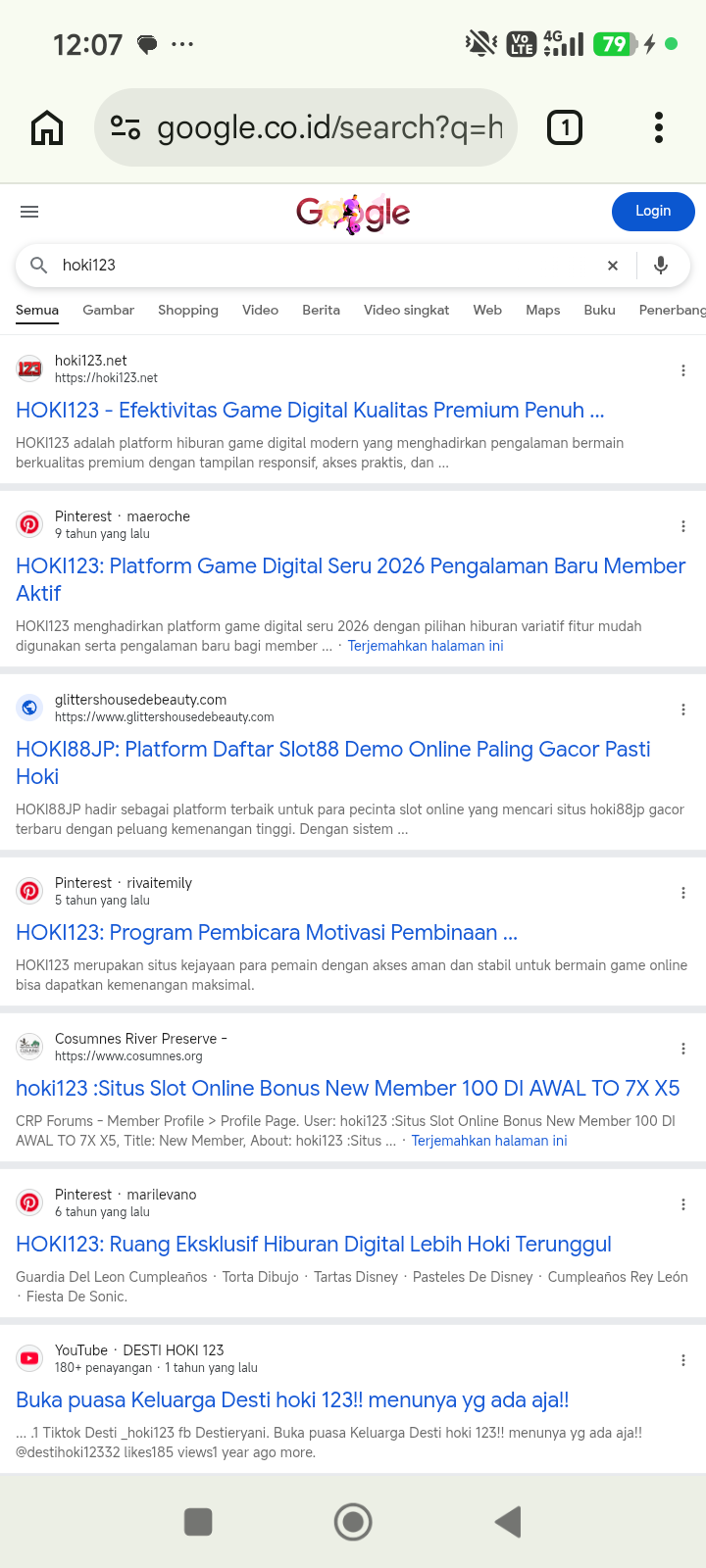Image resolution: width=706 pixels, height=1568 pixels.
Task: Switch to the Video tab
Action: coord(260,310)
